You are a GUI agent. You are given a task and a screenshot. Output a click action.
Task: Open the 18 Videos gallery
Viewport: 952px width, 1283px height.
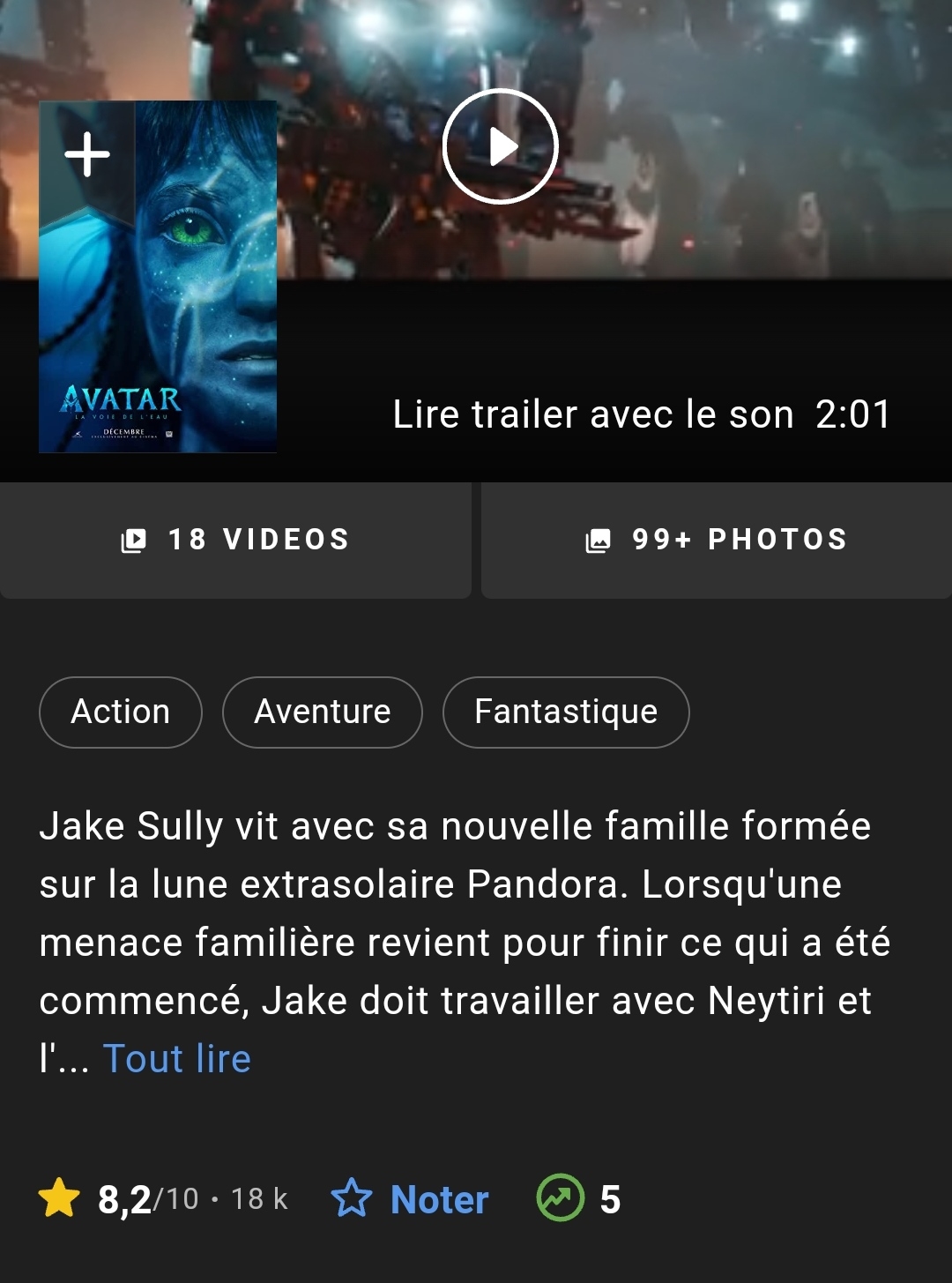(235, 540)
